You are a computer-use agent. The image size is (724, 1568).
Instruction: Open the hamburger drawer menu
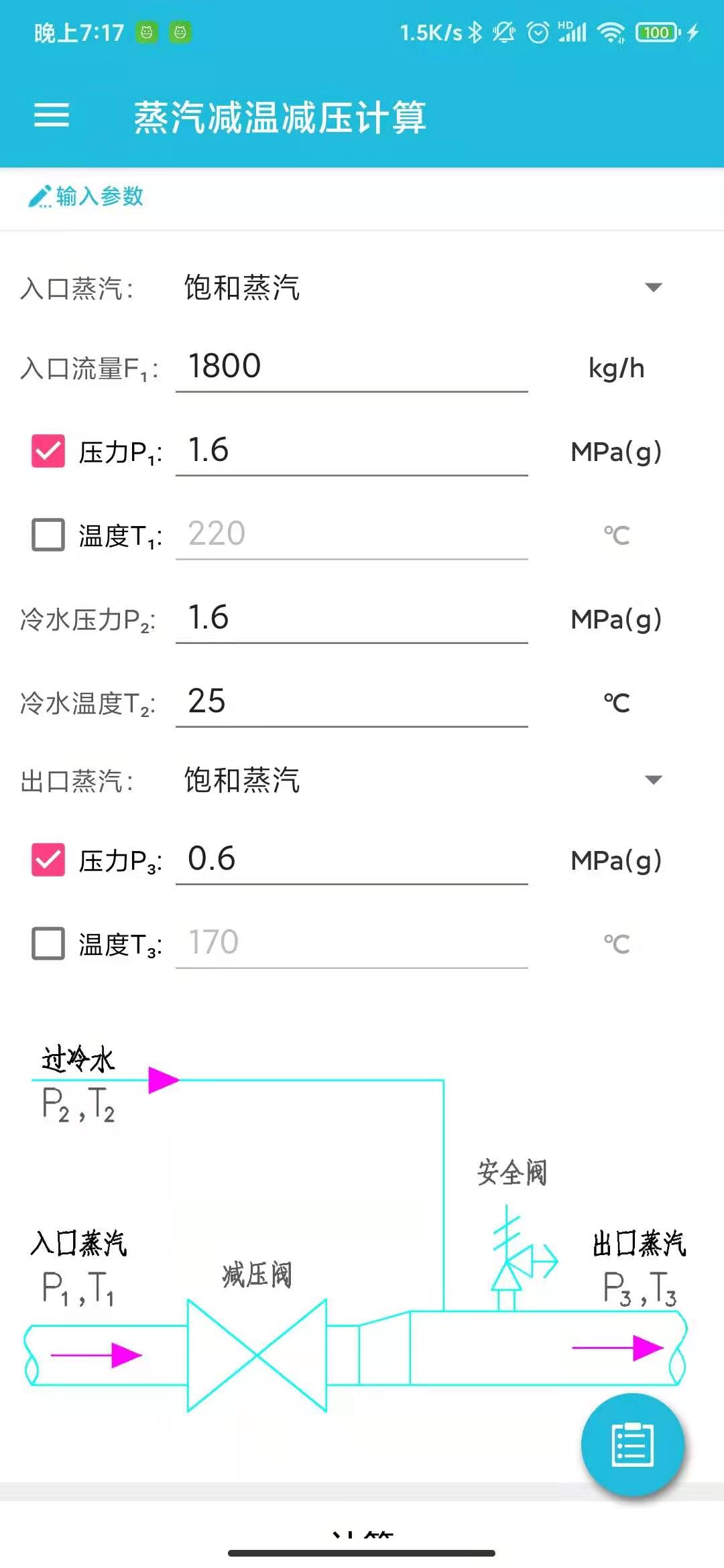pos(52,115)
